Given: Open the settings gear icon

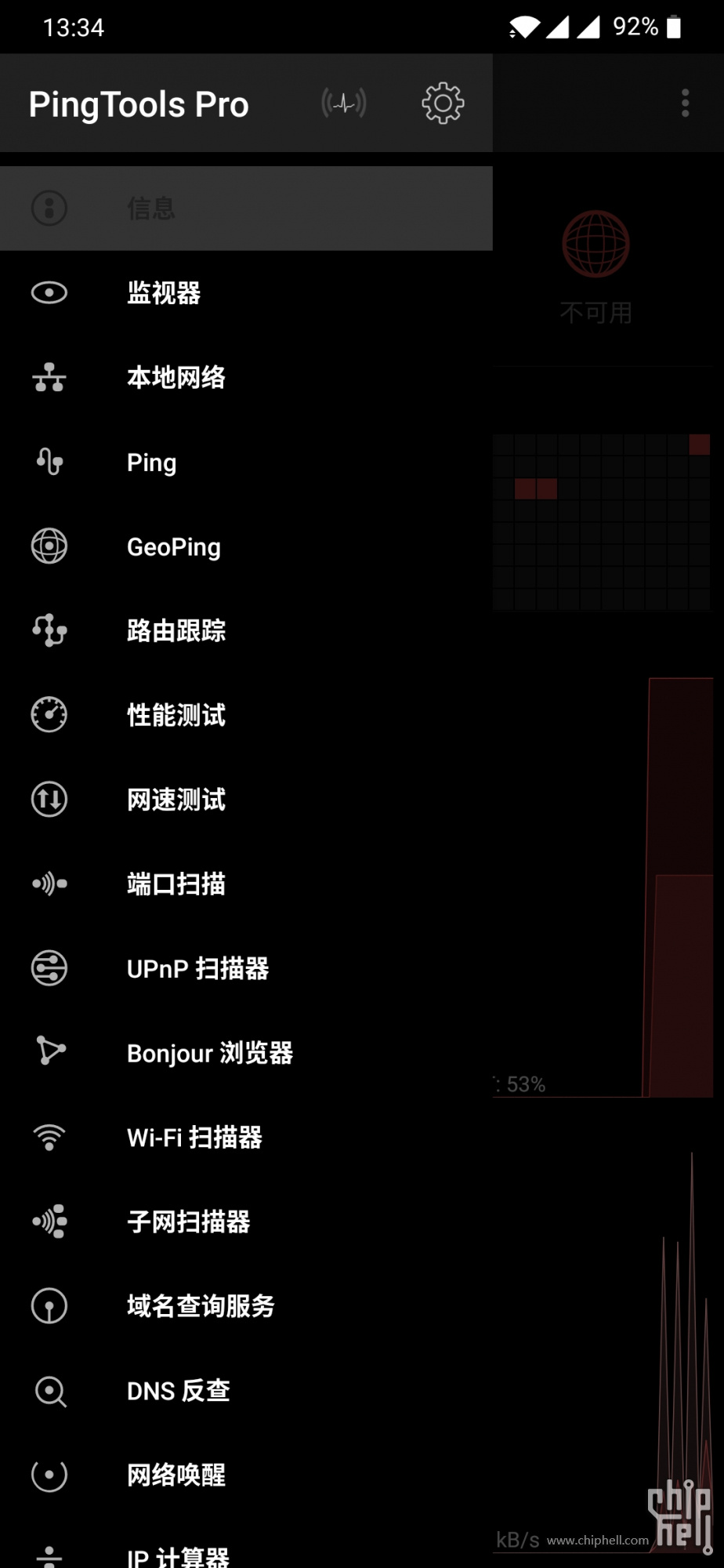Looking at the screenshot, I should point(443,103).
